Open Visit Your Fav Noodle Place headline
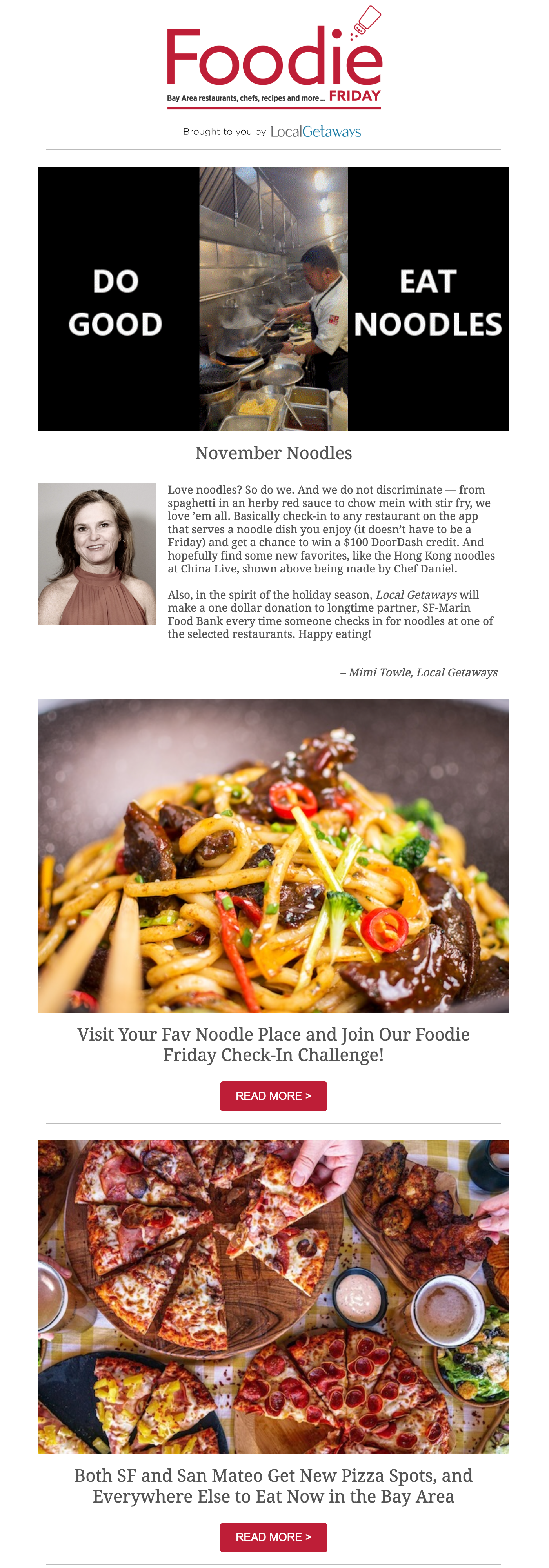 (x=273, y=1045)
